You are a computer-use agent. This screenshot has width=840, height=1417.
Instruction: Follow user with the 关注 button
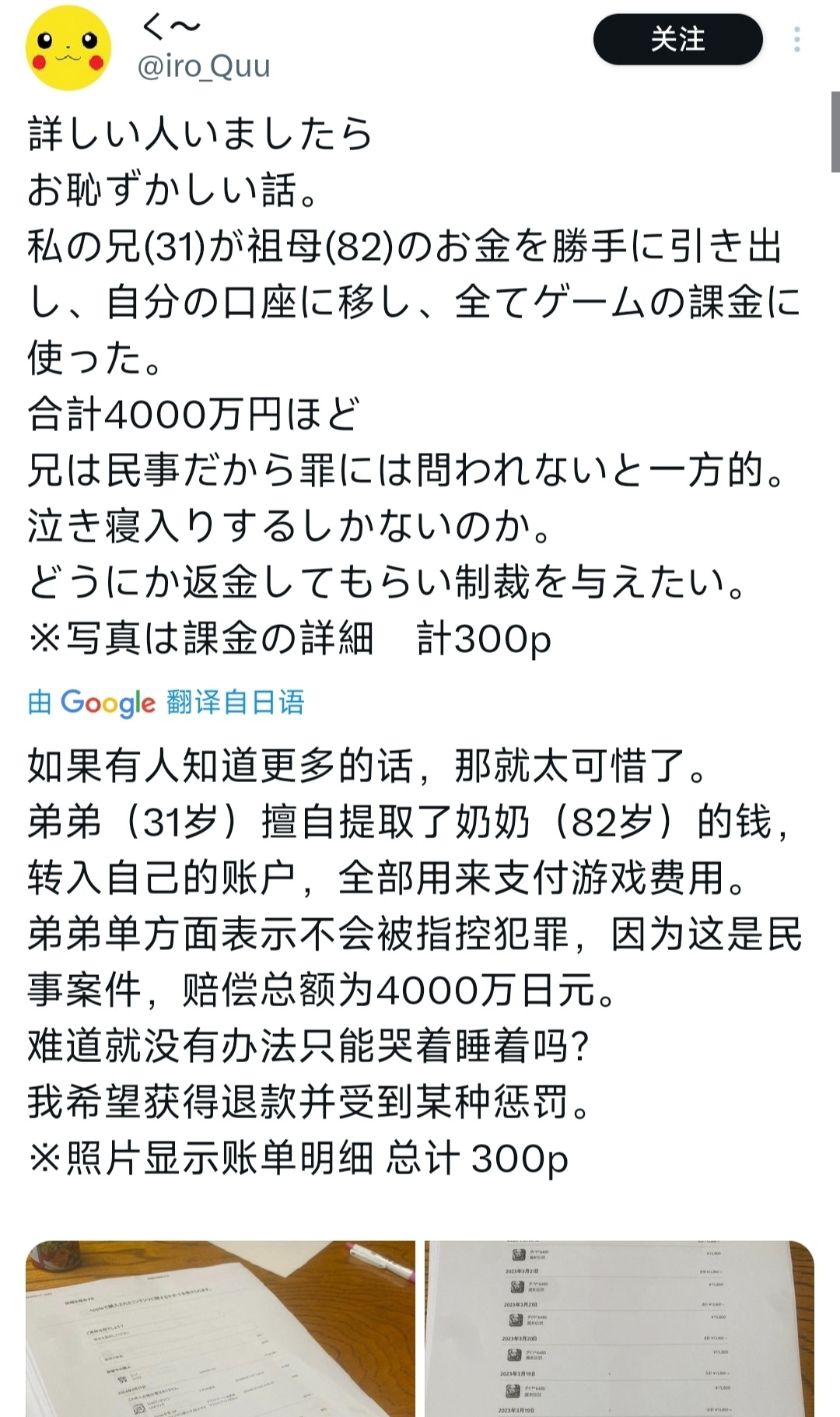tap(677, 40)
